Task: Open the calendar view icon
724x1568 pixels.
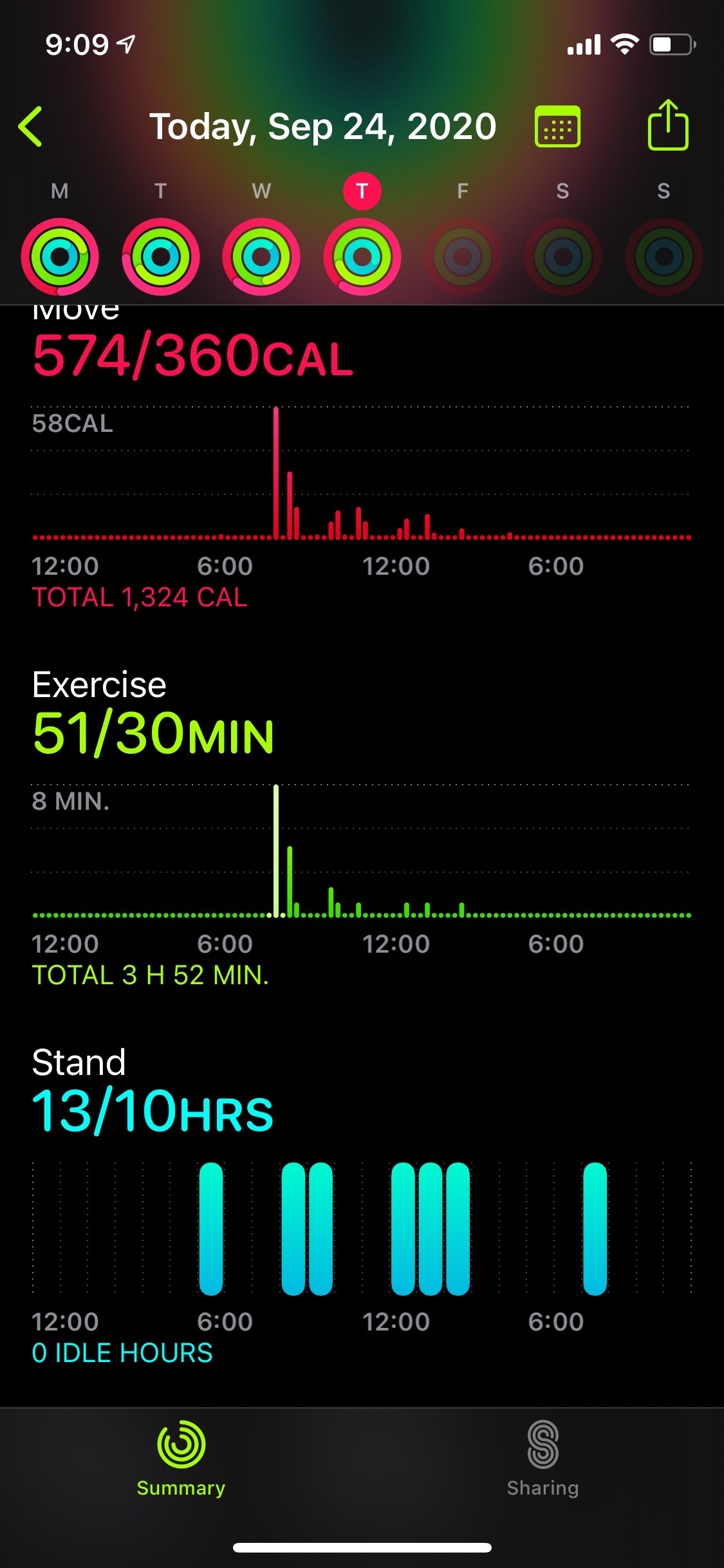Action: tap(557, 126)
